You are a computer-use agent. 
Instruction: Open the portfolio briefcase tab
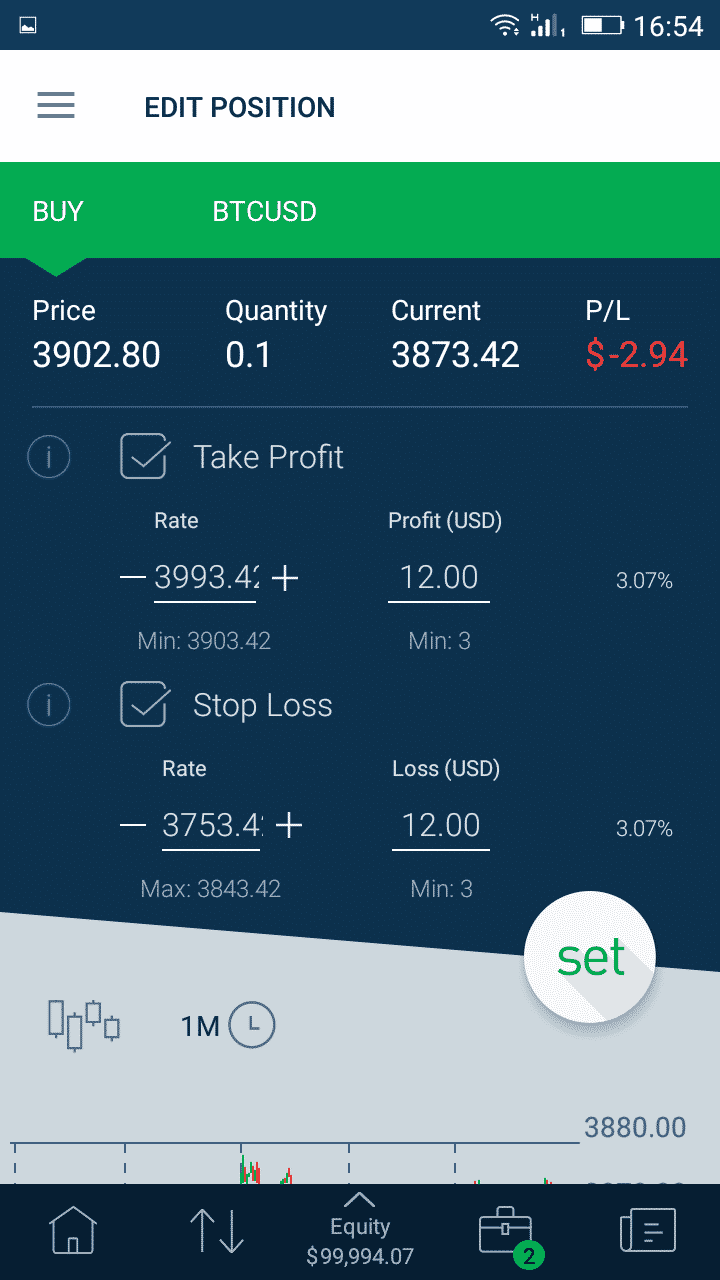coord(506,1232)
